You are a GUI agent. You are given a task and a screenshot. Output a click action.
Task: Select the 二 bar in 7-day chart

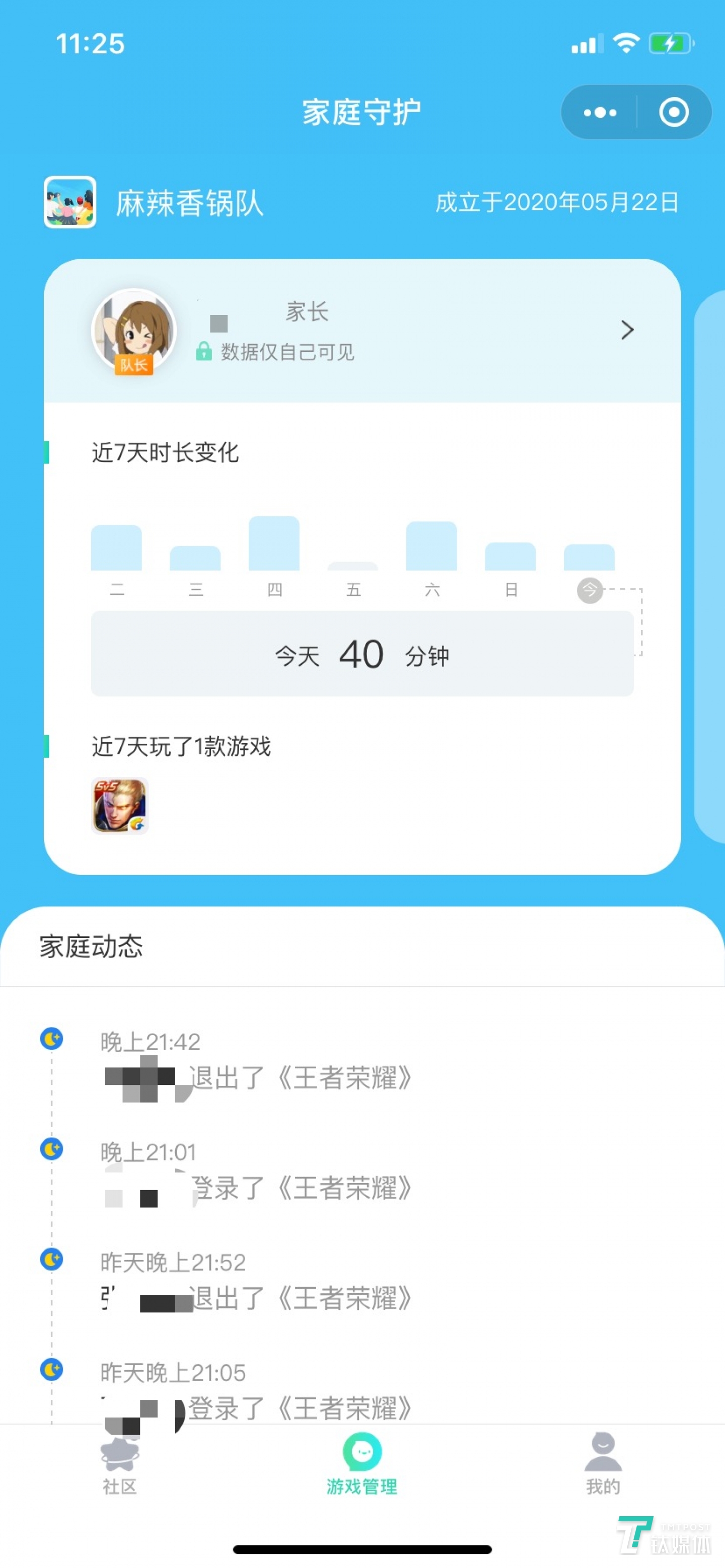tap(116, 548)
